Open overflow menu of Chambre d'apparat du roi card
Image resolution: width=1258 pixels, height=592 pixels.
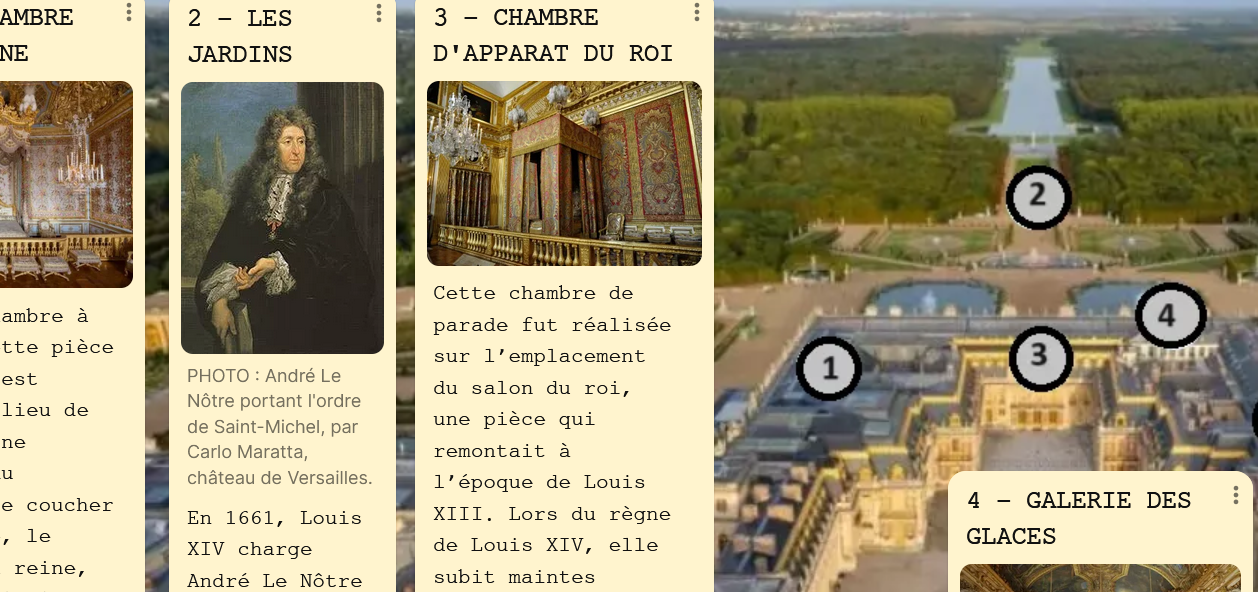(697, 12)
